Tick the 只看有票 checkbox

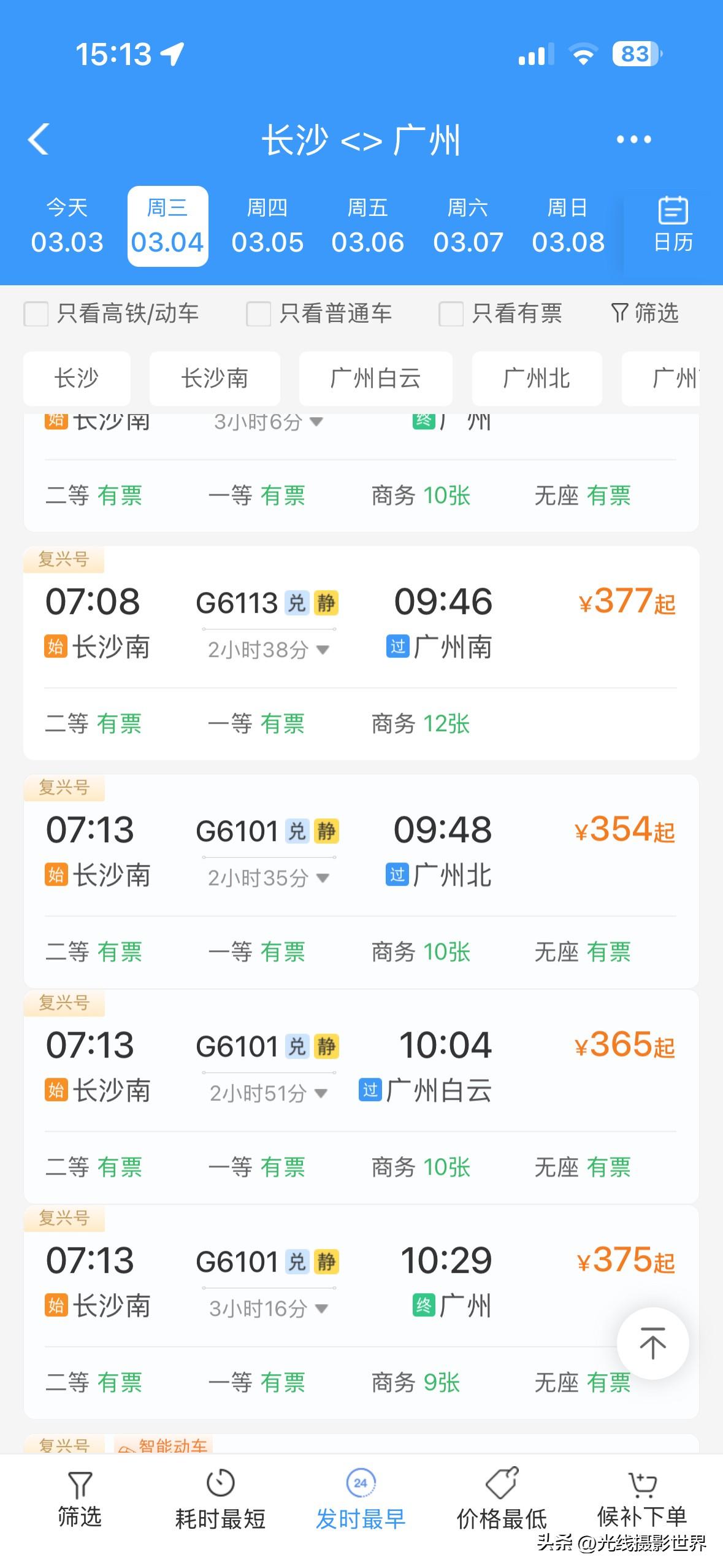[451, 314]
